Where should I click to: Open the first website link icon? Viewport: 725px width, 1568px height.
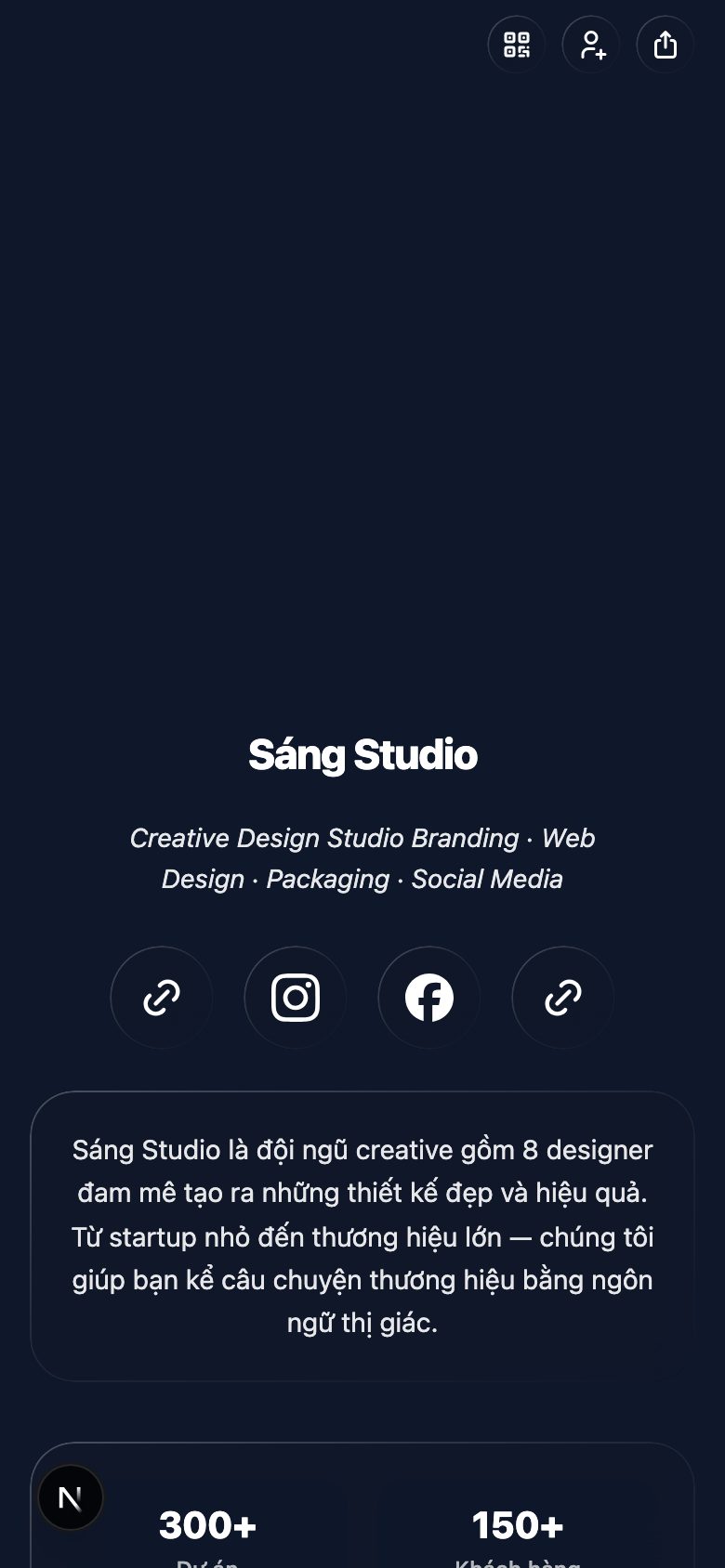click(x=161, y=997)
